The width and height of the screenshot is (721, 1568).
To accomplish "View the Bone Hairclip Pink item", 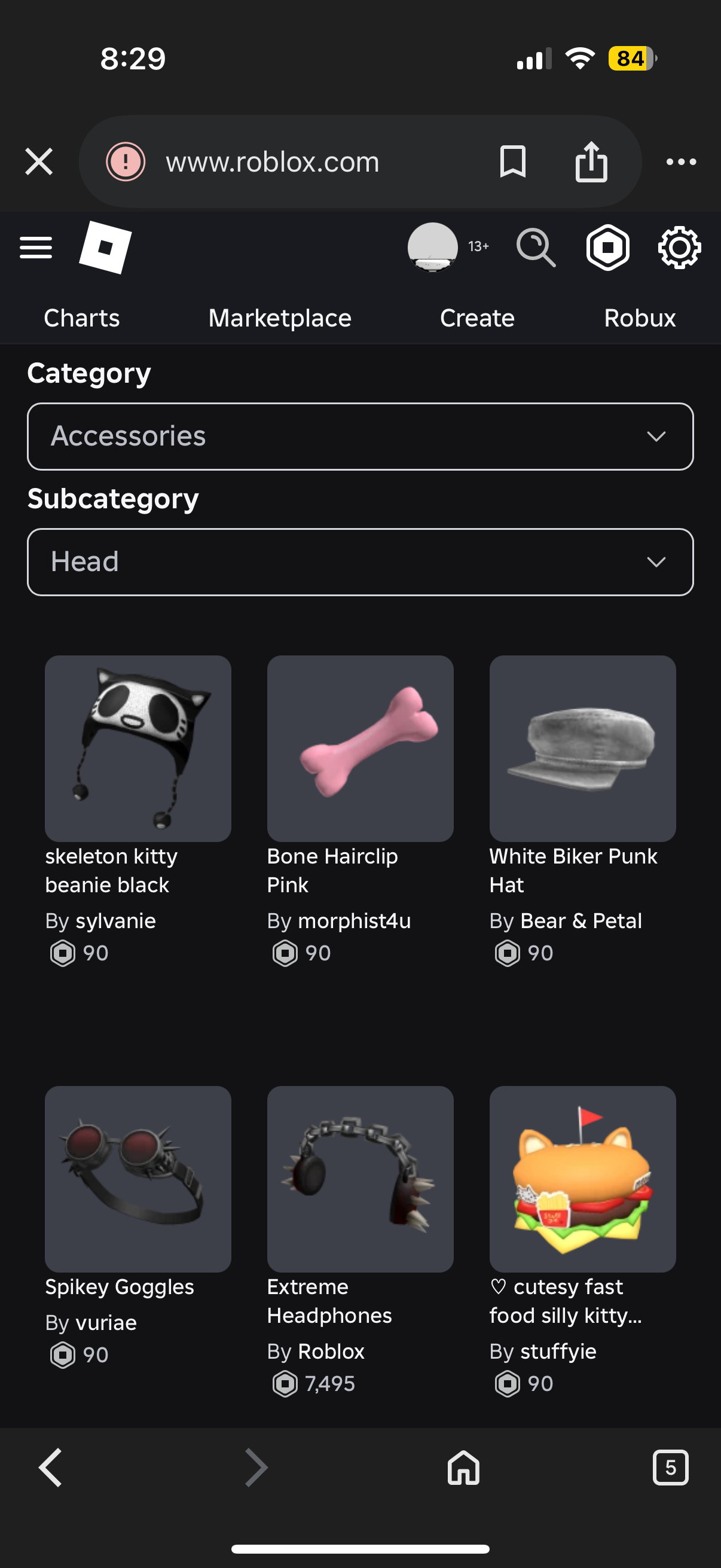I will (360, 748).
